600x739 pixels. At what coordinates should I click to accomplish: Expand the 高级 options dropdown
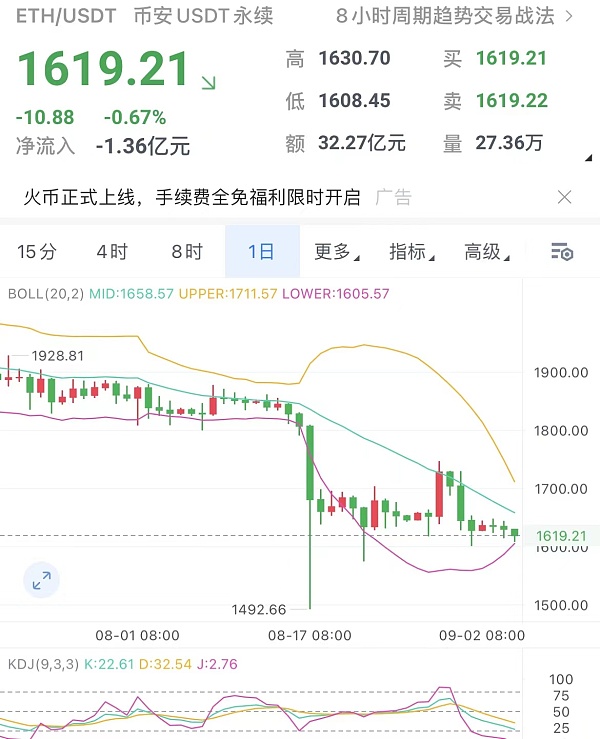click(487, 252)
